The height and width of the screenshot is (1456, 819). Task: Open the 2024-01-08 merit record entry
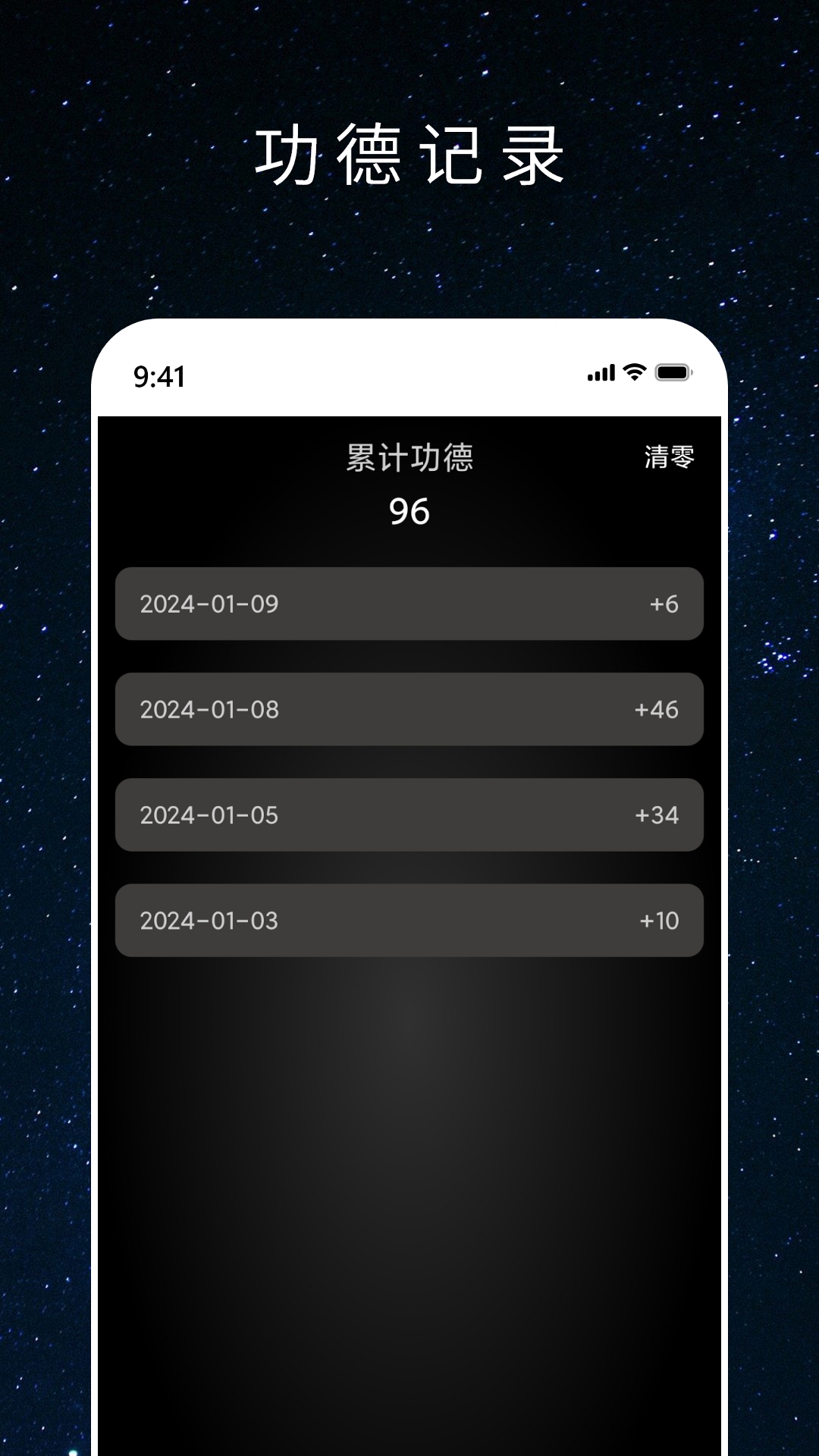click(x=409, y=710)
